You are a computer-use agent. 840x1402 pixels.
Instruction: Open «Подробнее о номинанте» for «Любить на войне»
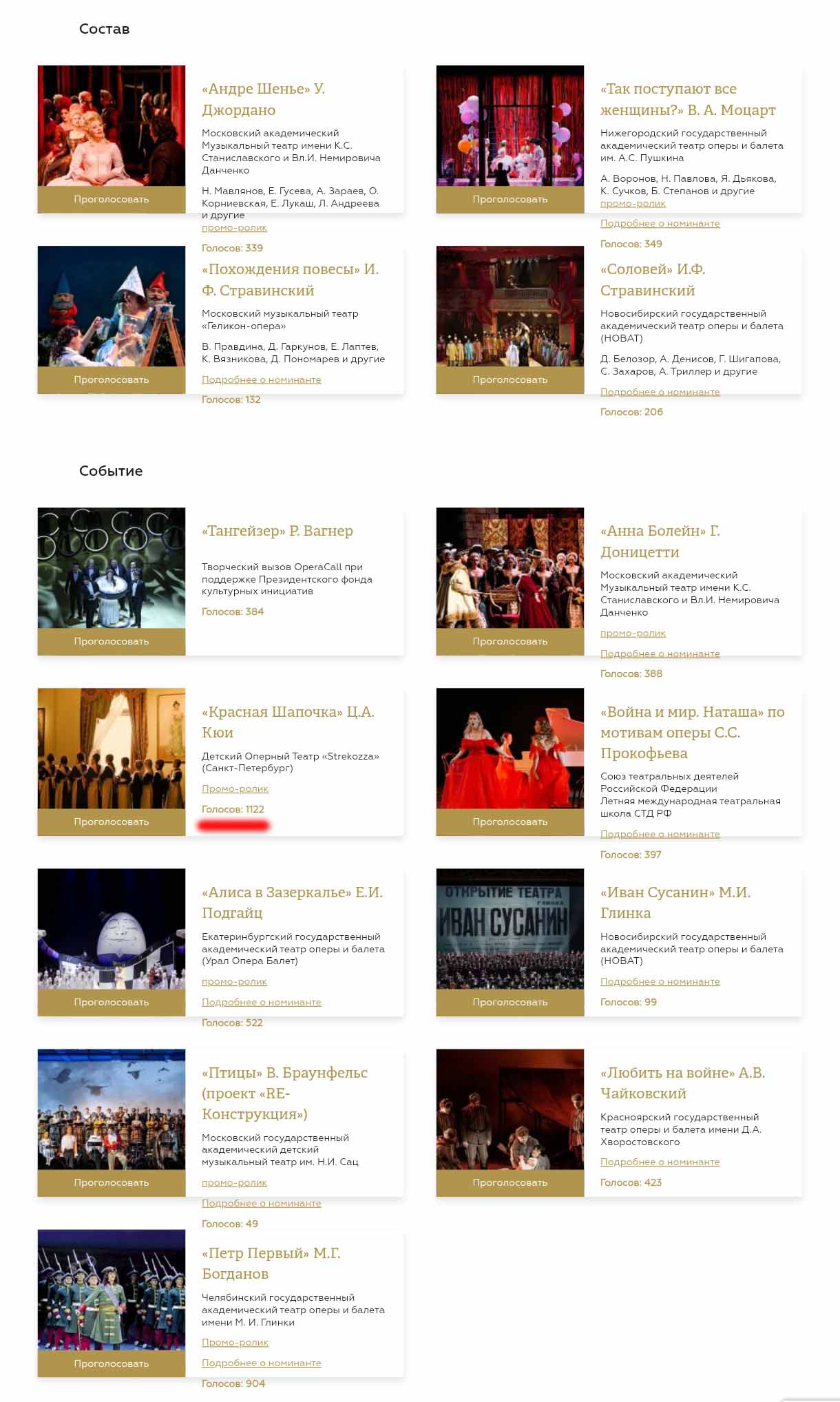click(x=660, y=1162)
